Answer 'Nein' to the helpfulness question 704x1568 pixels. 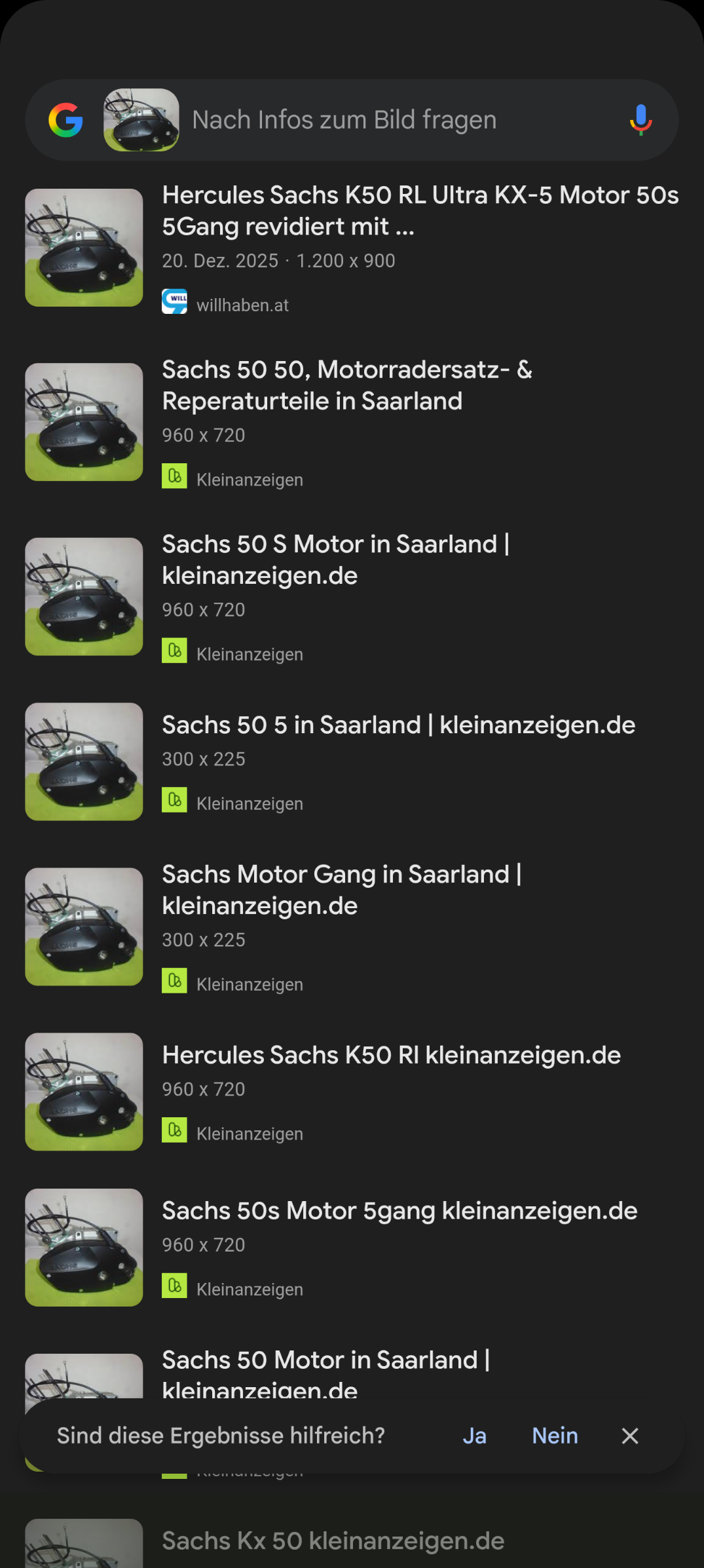coord(555,1436)
